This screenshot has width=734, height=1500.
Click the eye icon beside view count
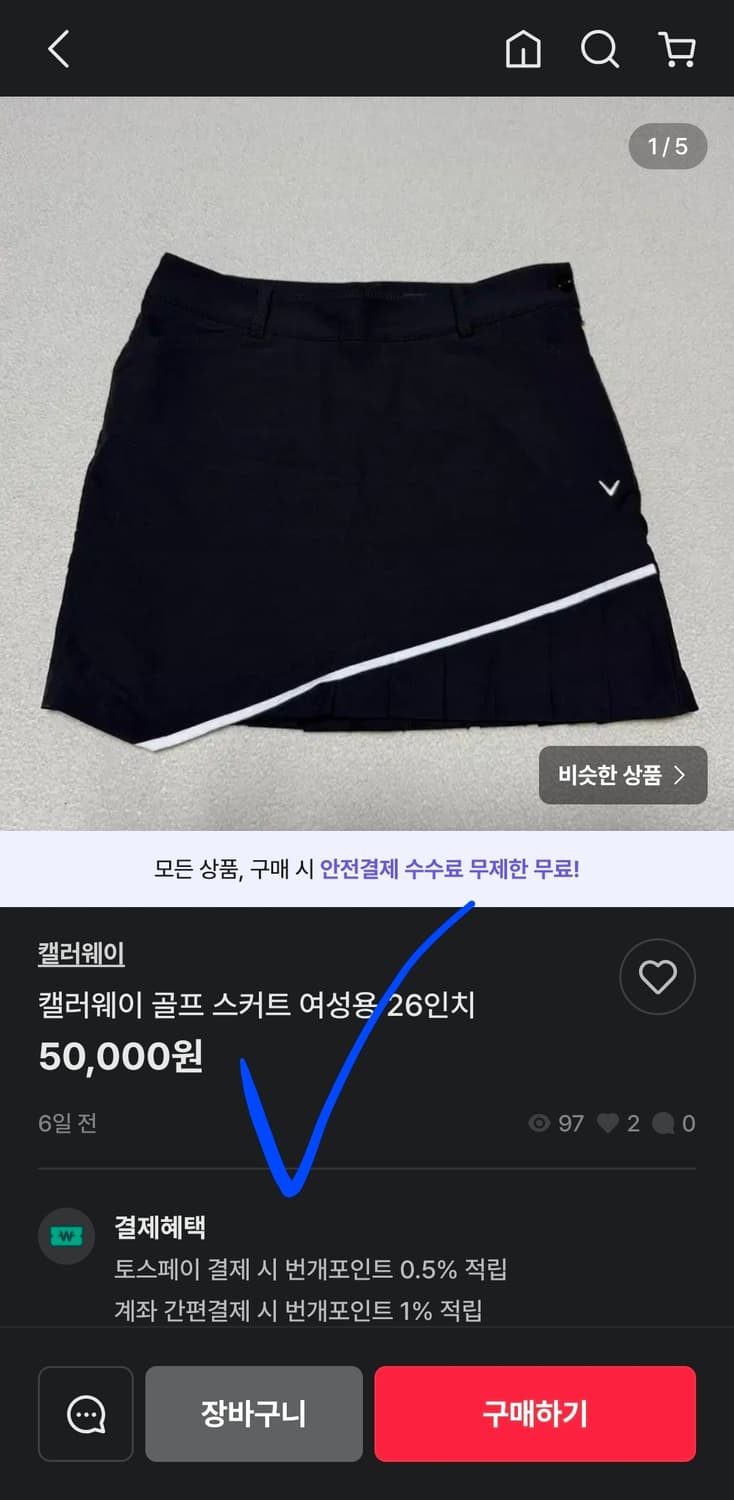point(539,1124)
